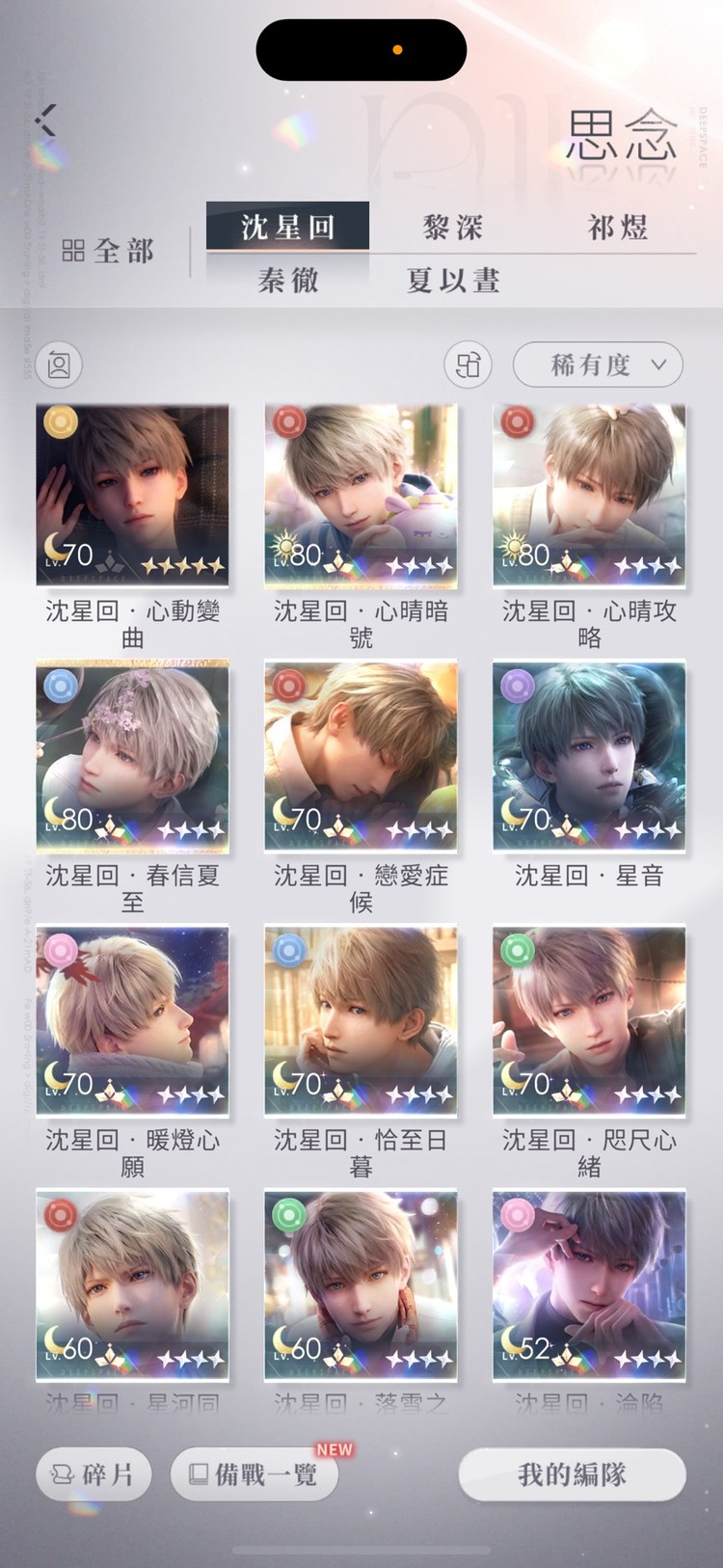Screen dimensions: 723x1568
Task: Select the 沈星回 tab
Action: pos(287,228)
